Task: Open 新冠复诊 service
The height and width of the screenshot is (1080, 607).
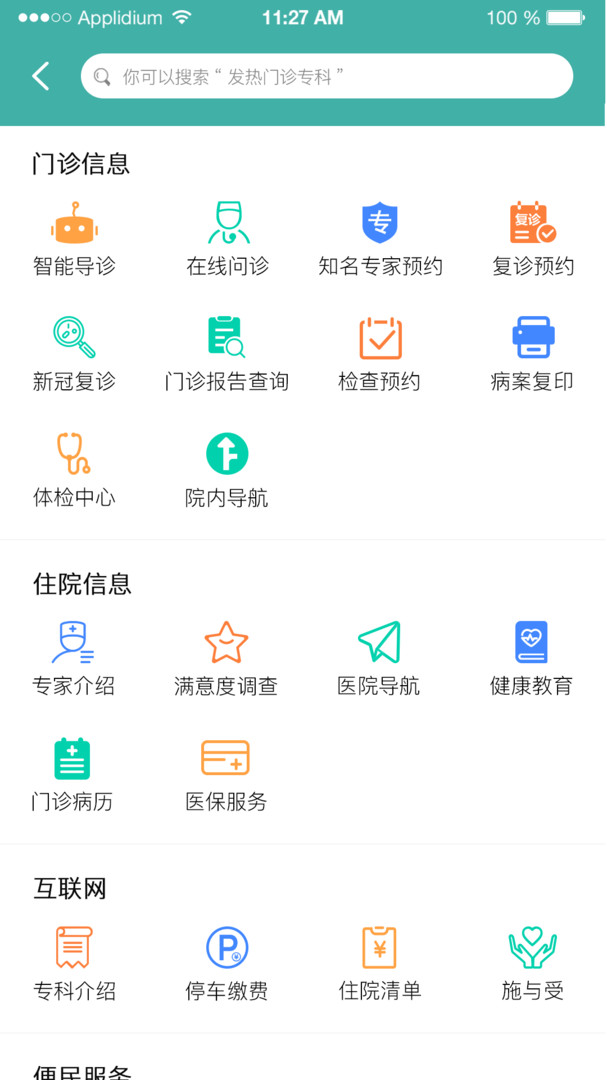Action: (x=74, y=353)
